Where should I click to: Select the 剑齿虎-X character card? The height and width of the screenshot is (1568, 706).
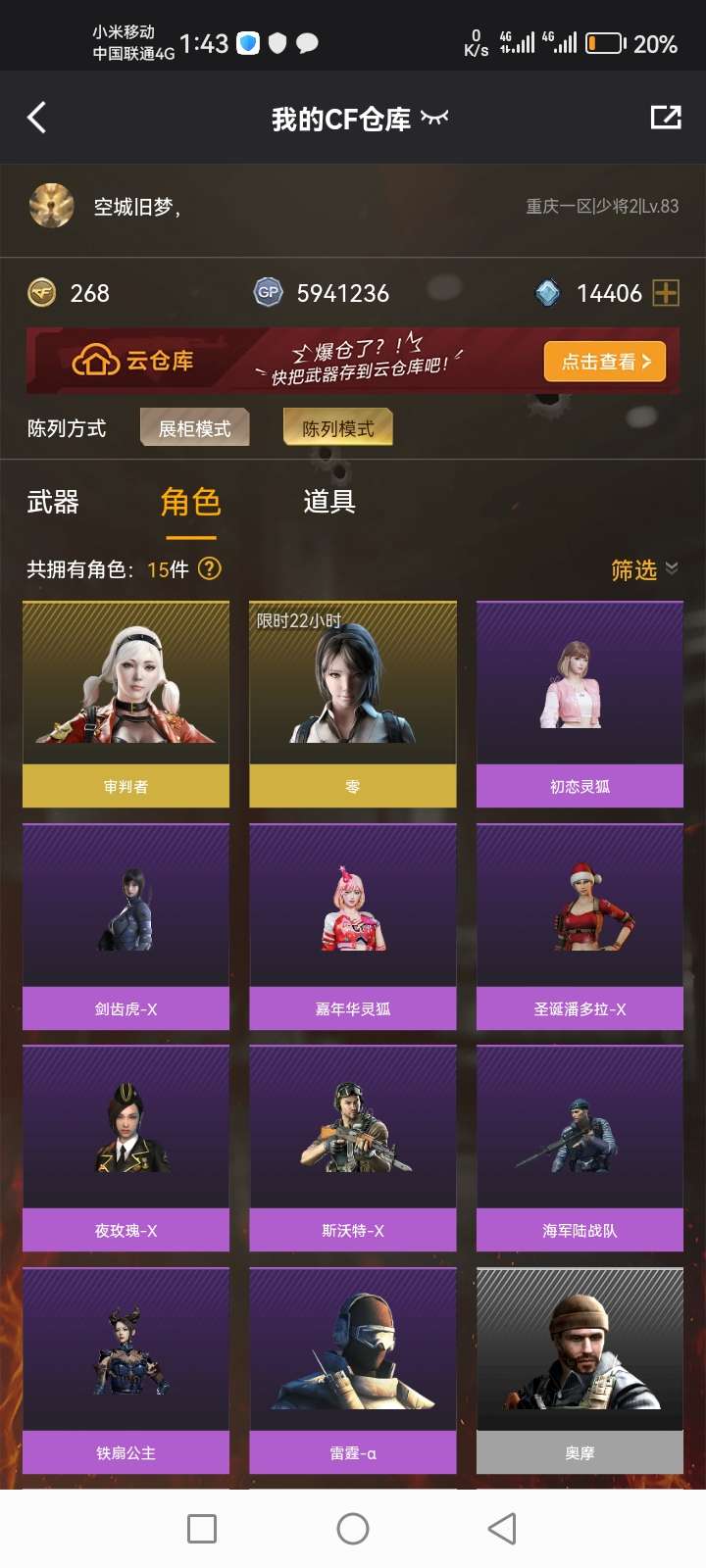pyautogui.click(x=126, y=926)
